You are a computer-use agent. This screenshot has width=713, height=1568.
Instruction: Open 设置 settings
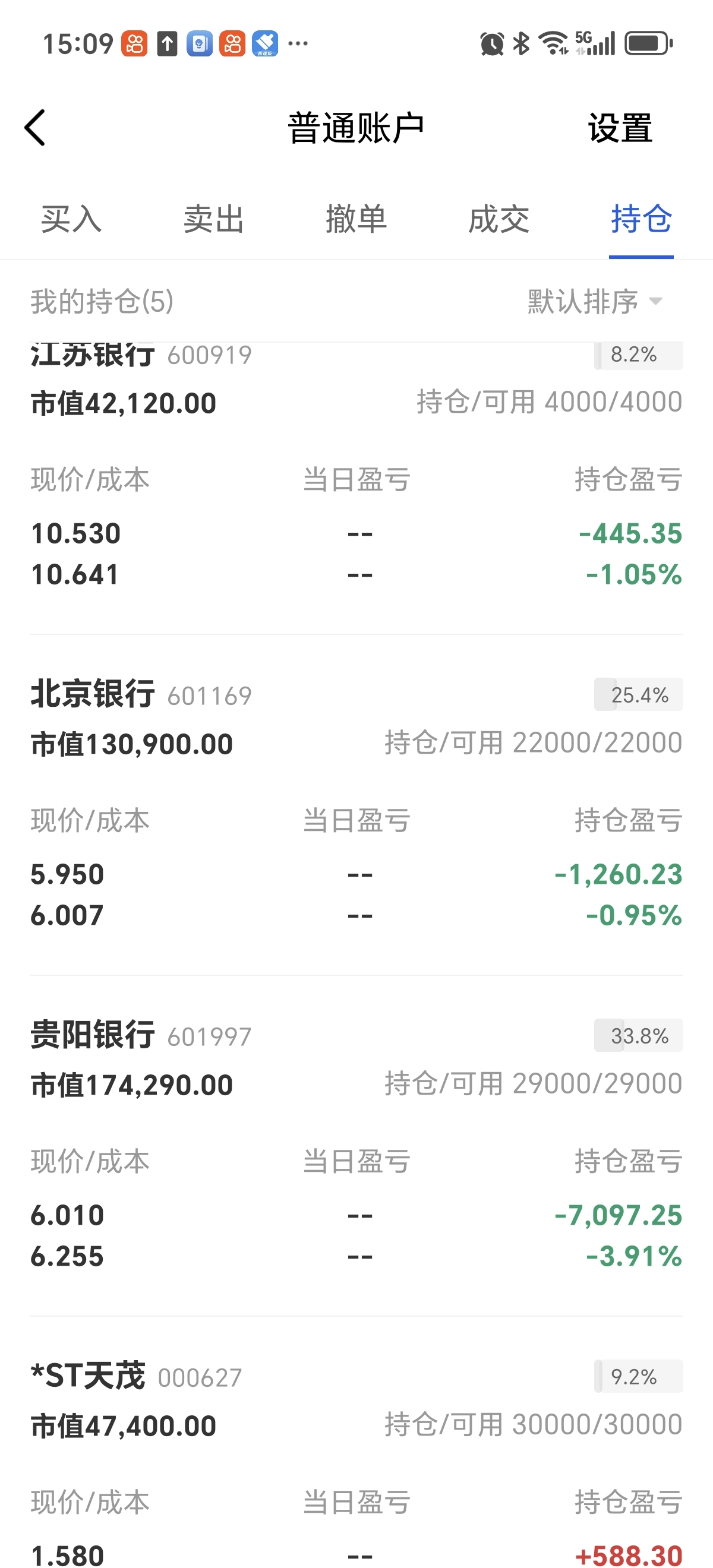coord(620,128)
